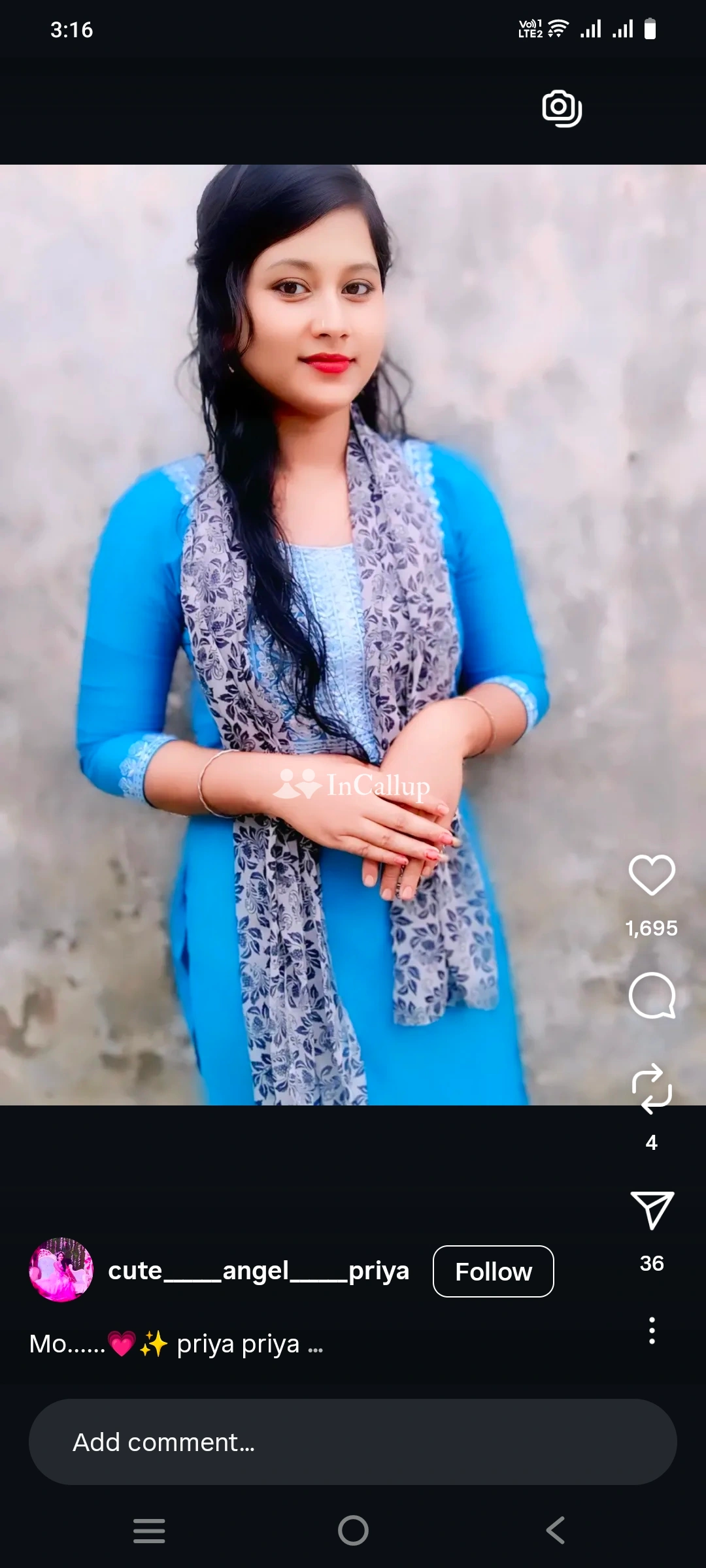Go back using the system back button
This screenshot has width=706, height=1568.
point(555,1530)
